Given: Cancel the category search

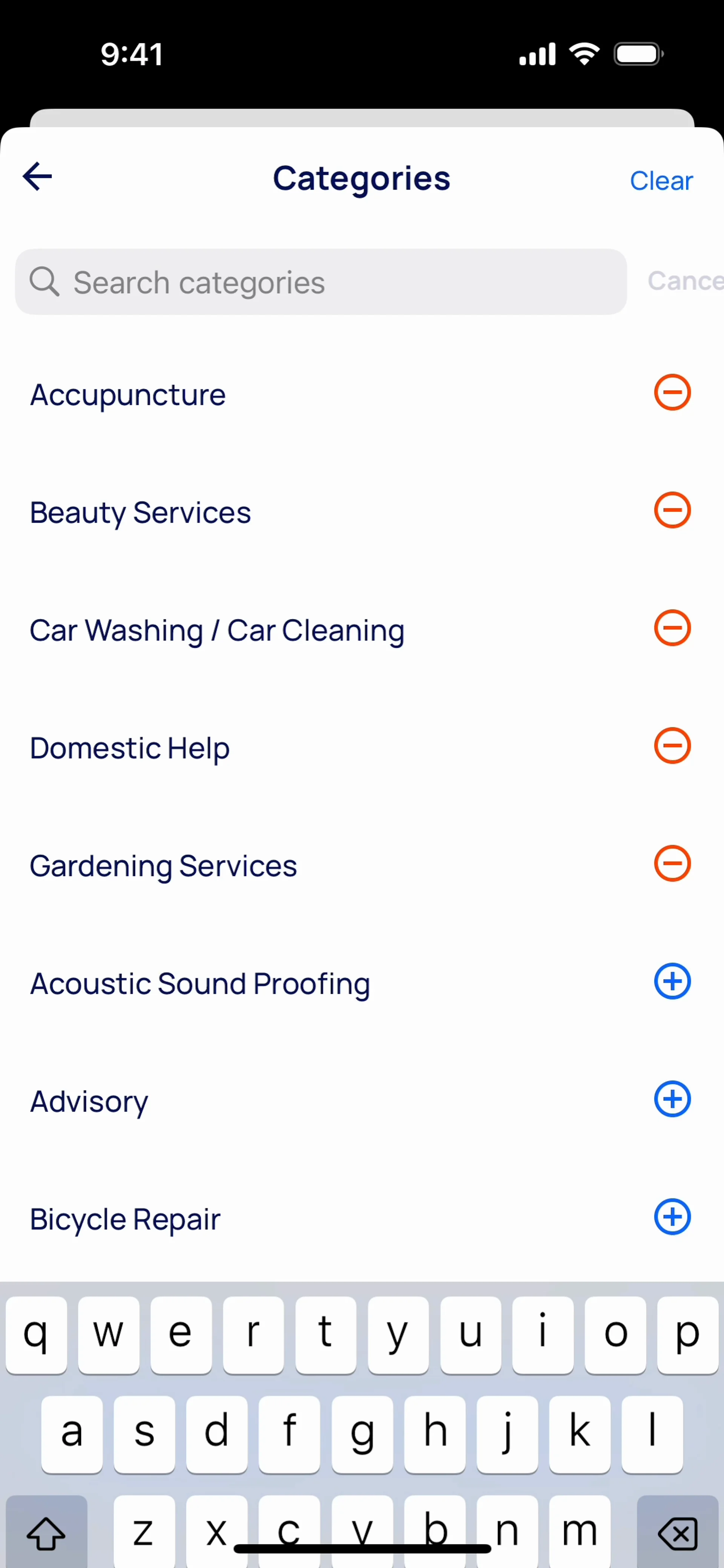Looking at the screenshot, I should pos(685,281).
